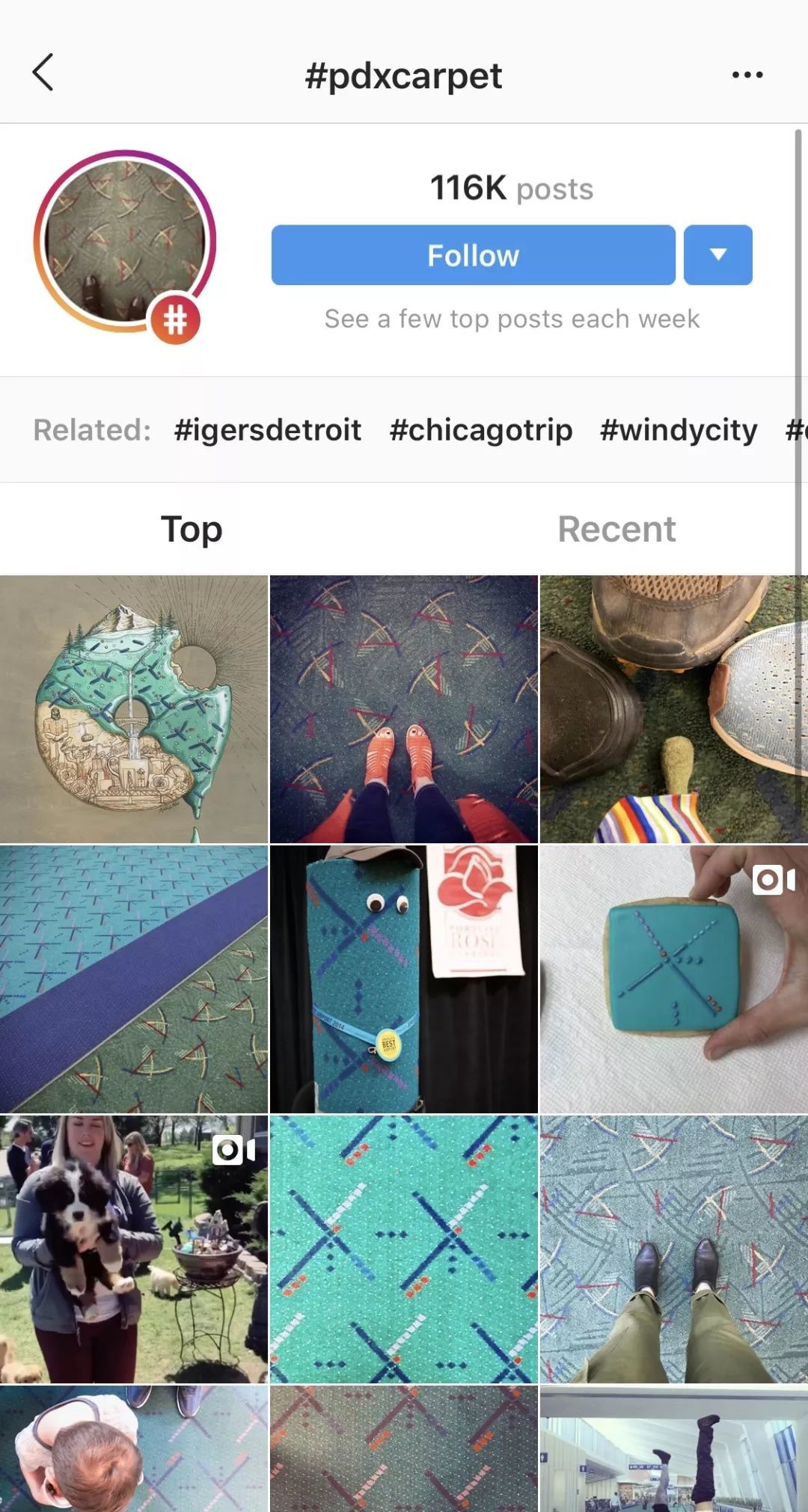Viewport: 808px width, 1512px height.
Task: Switch to the Recent tab
Action: click(x=616, y=529)
